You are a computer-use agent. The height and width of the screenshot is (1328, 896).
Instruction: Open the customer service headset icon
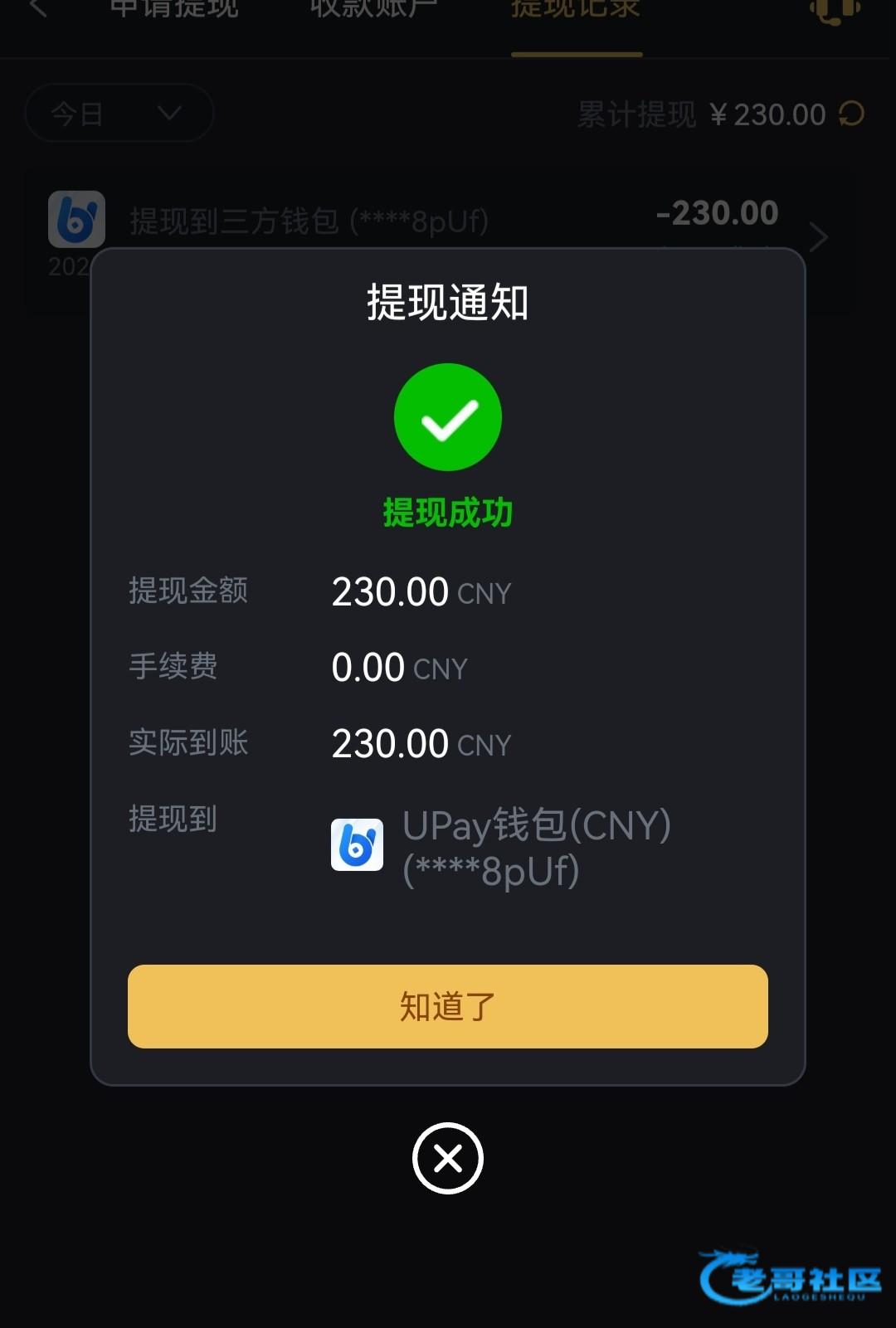(835, 10)
